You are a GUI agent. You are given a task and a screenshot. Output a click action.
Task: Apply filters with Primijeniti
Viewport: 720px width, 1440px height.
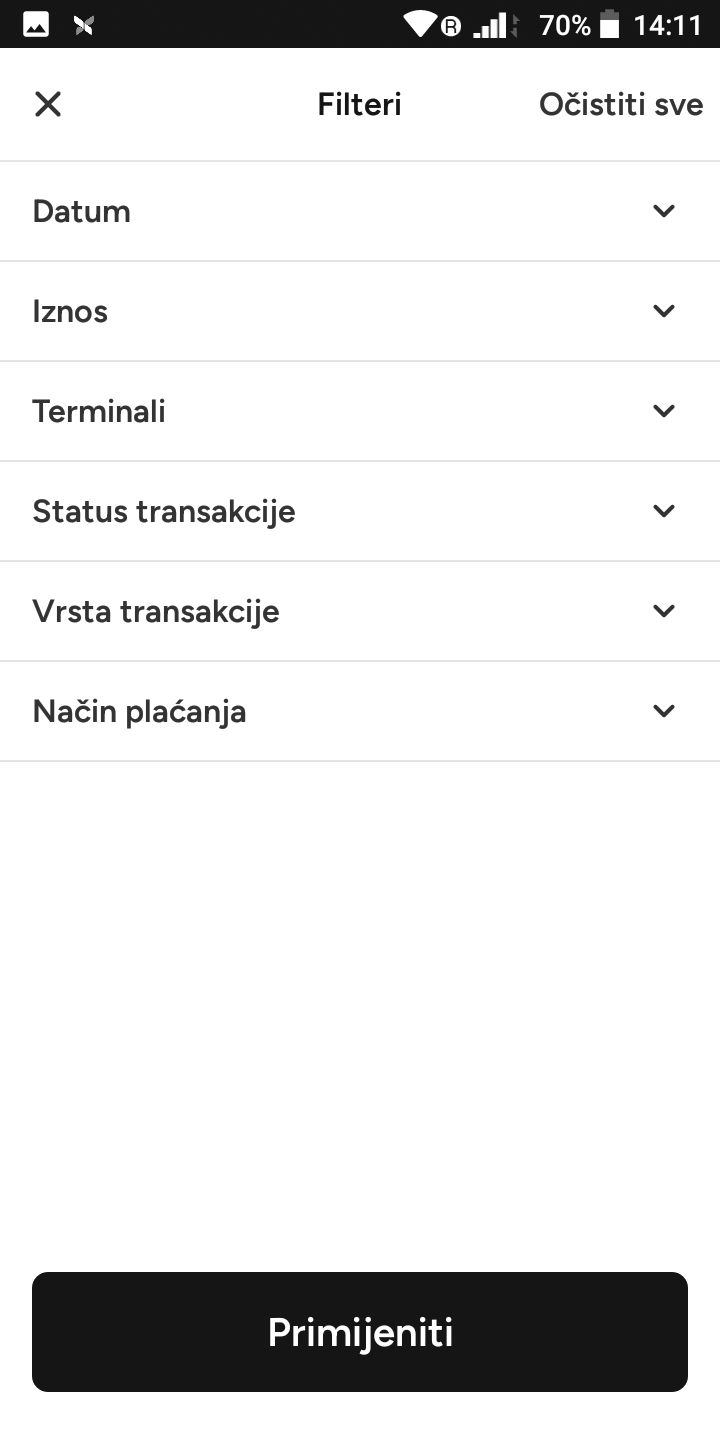(360, 1332)
